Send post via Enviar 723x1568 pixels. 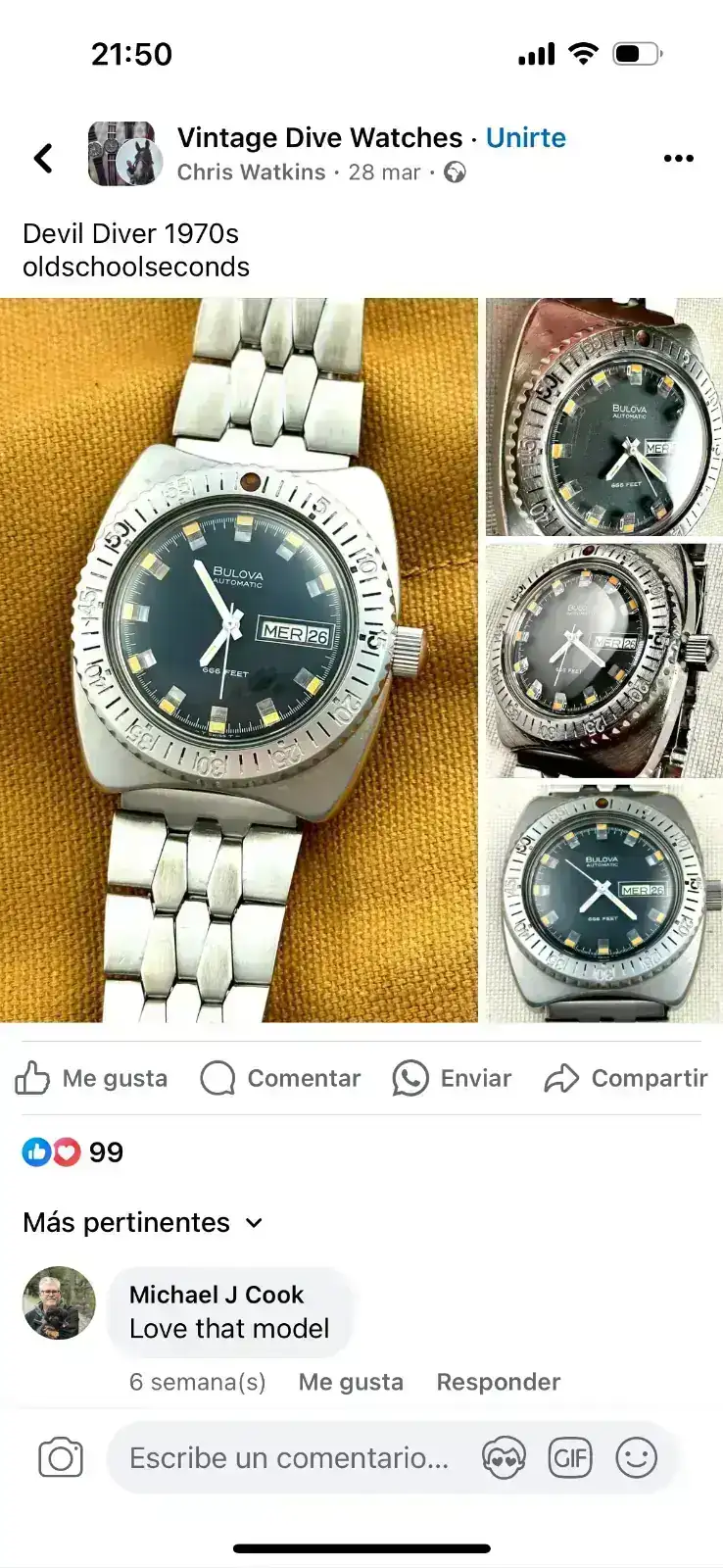[x=452, y=1078]
